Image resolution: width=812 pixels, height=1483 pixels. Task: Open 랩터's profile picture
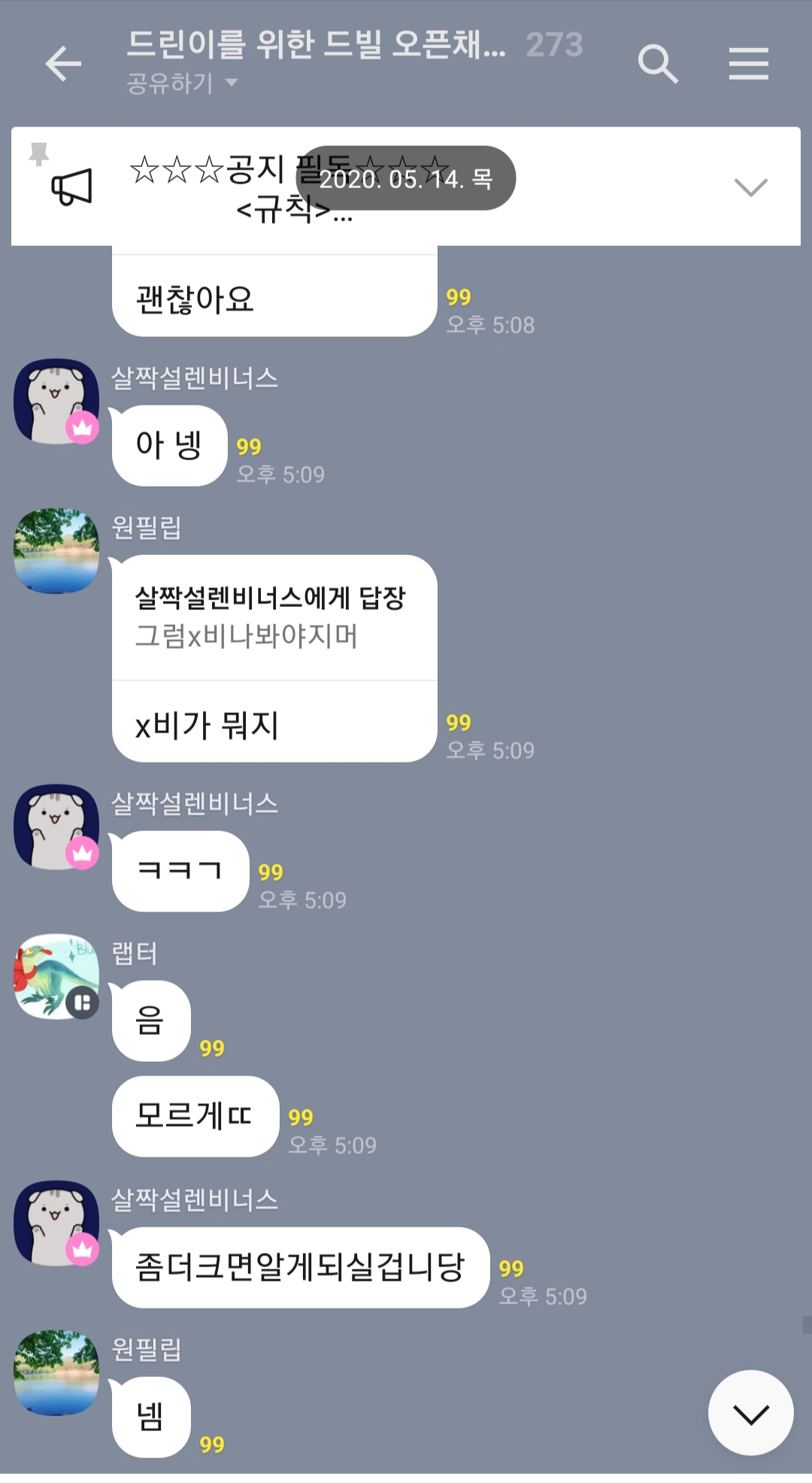pyautogui.click(x=56, y=977)
